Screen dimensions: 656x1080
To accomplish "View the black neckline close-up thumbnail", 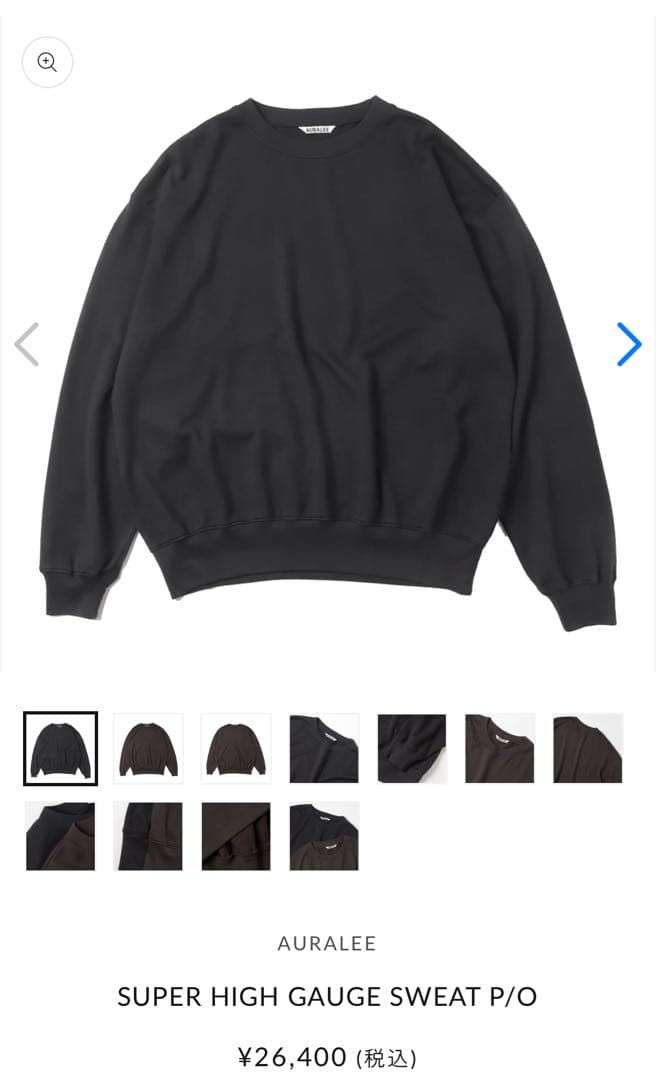I will [x=324, y=748].
